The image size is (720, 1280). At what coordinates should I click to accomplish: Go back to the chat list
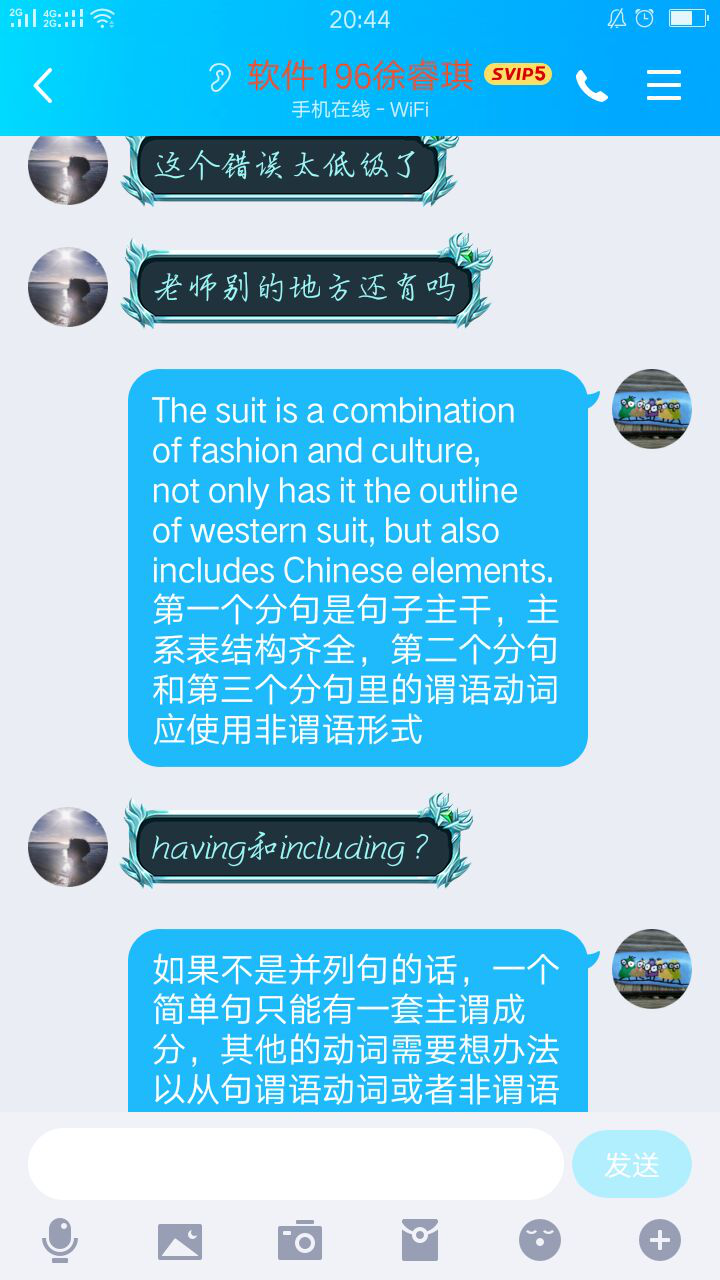click(x=42, y=86)
